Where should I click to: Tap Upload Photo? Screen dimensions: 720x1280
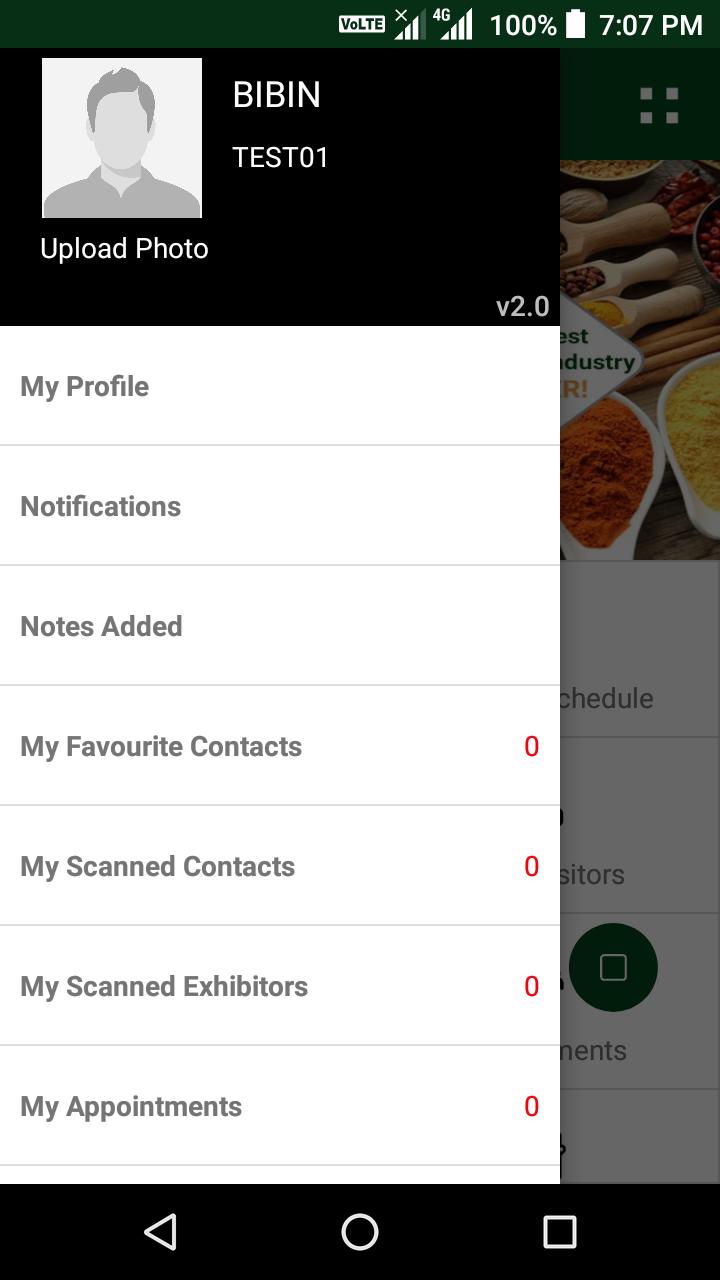(x=124, y=248)
